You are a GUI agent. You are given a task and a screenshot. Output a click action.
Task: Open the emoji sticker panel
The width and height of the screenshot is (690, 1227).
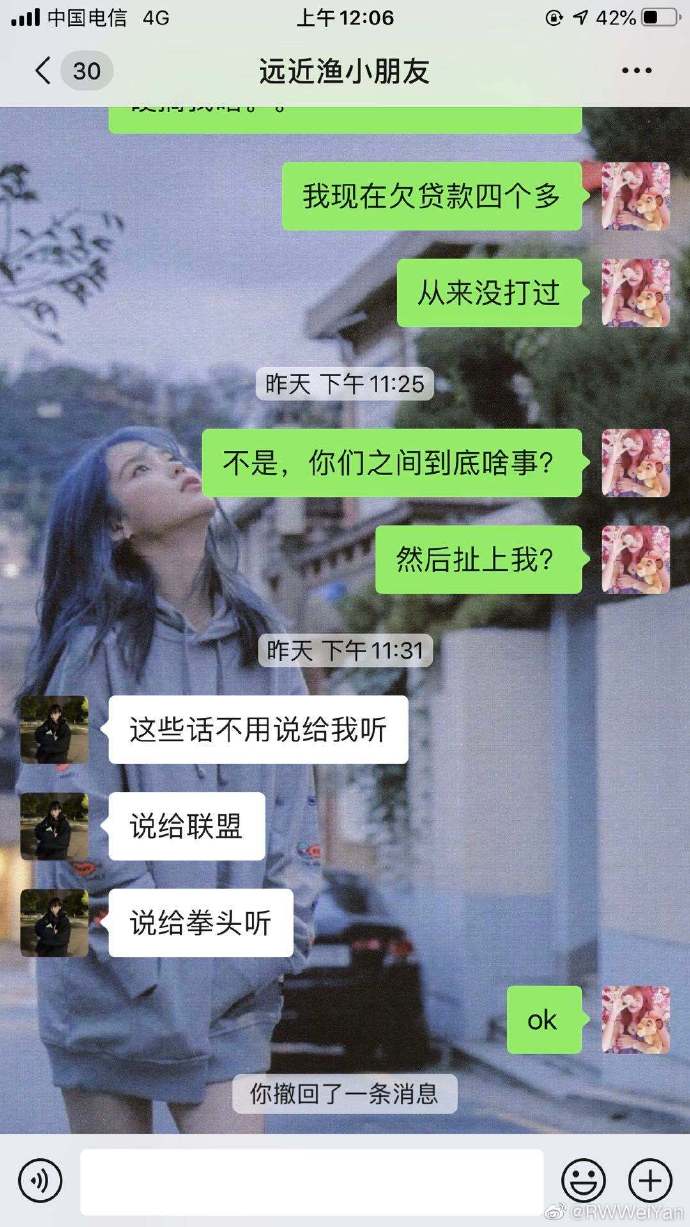(x=583, y=1181)
